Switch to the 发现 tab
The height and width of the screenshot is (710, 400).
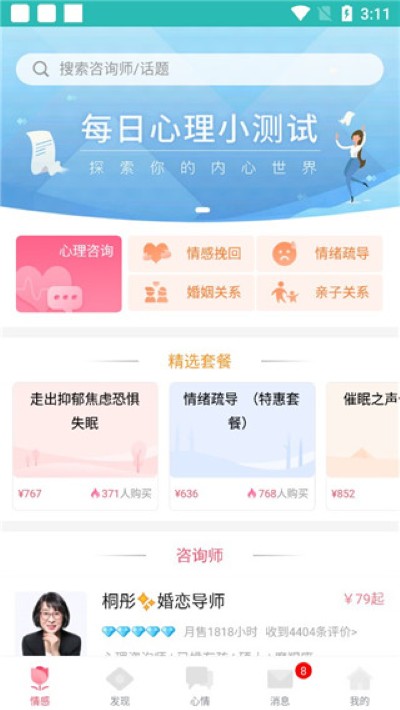coord(120,686)
